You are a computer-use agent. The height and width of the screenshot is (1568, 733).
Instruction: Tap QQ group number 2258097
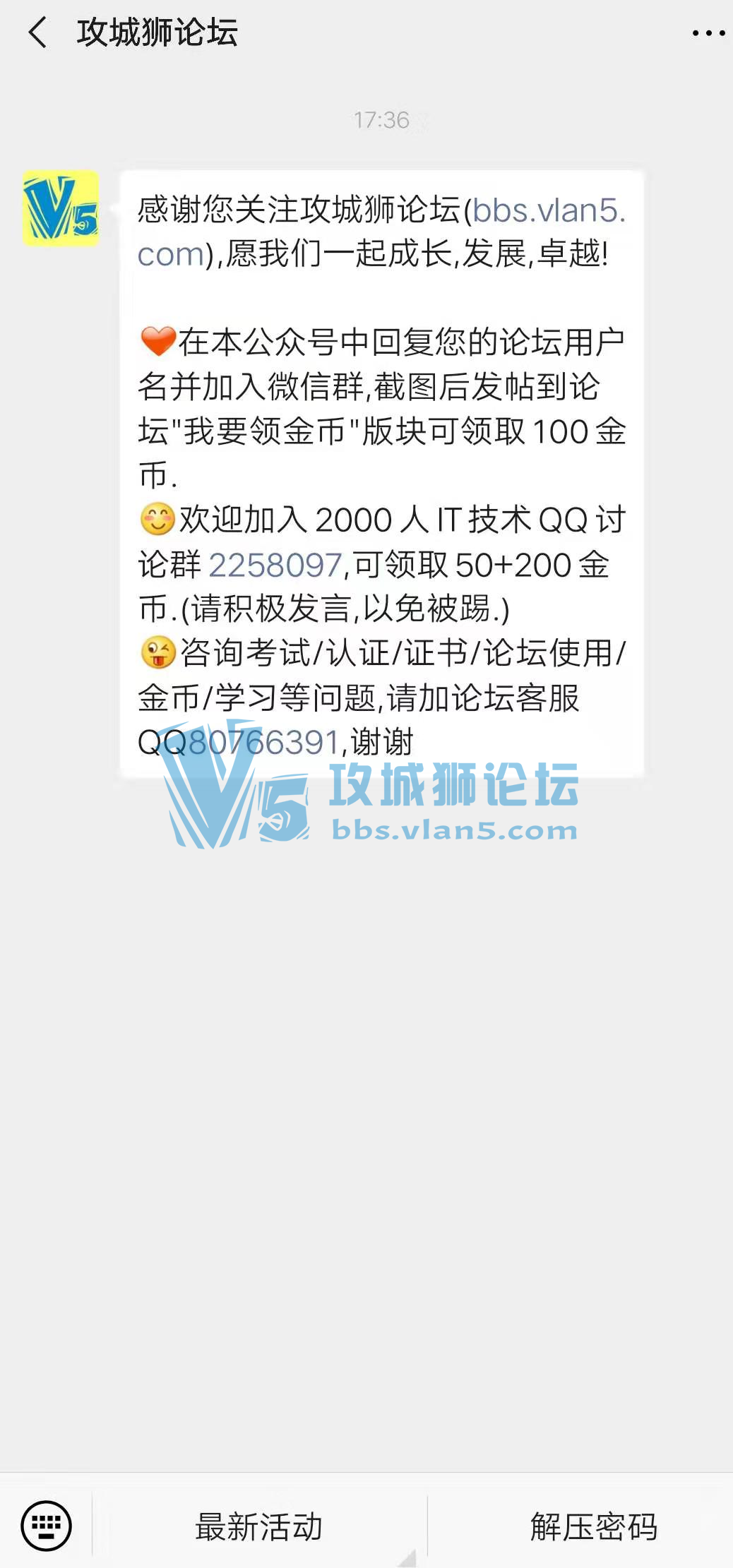(x=275, y=565)
